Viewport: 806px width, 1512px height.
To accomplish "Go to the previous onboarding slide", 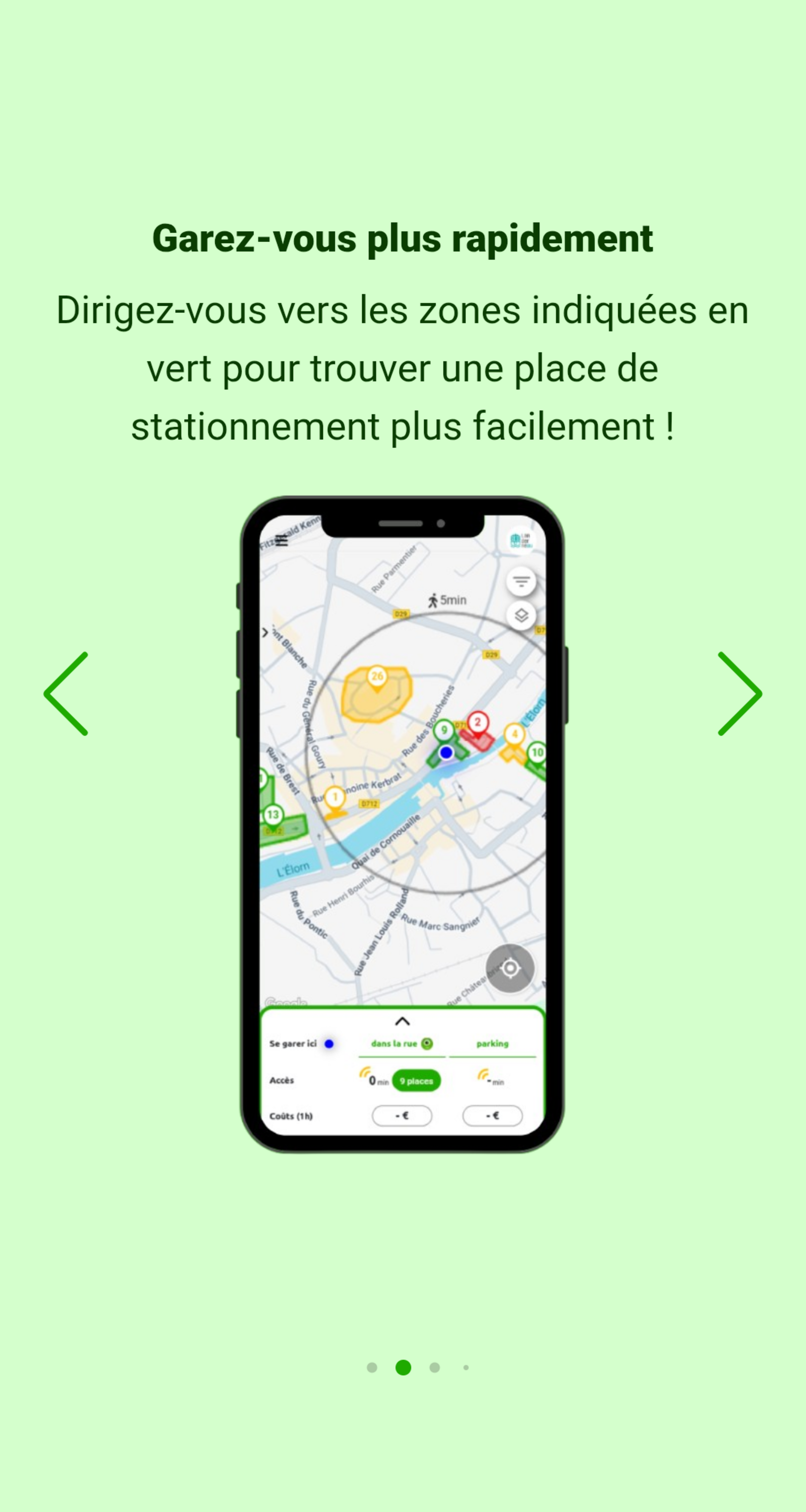I will pyautogui.click(x=66, y=693).
